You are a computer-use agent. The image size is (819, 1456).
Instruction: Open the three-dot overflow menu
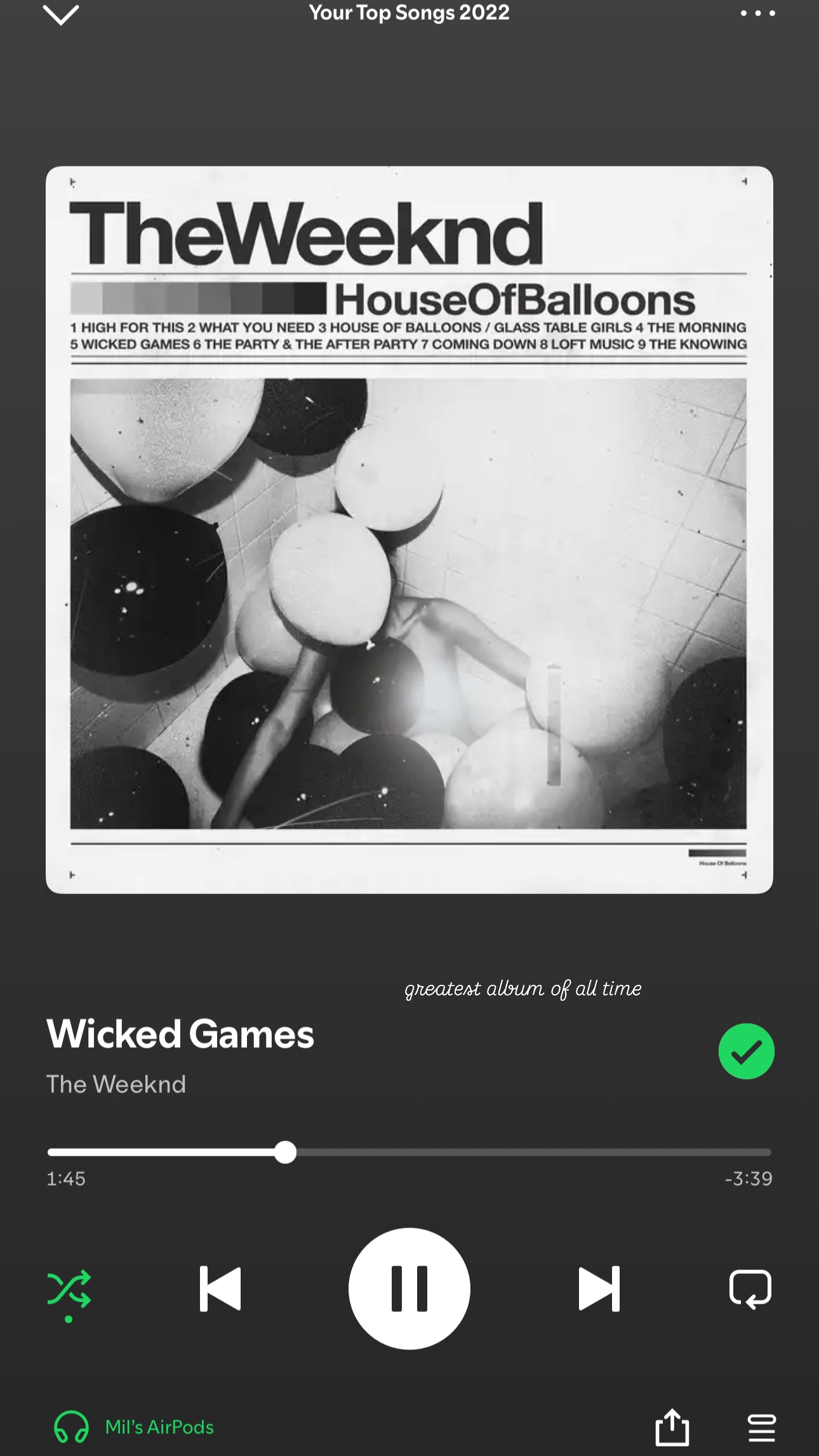pos(757,13)
